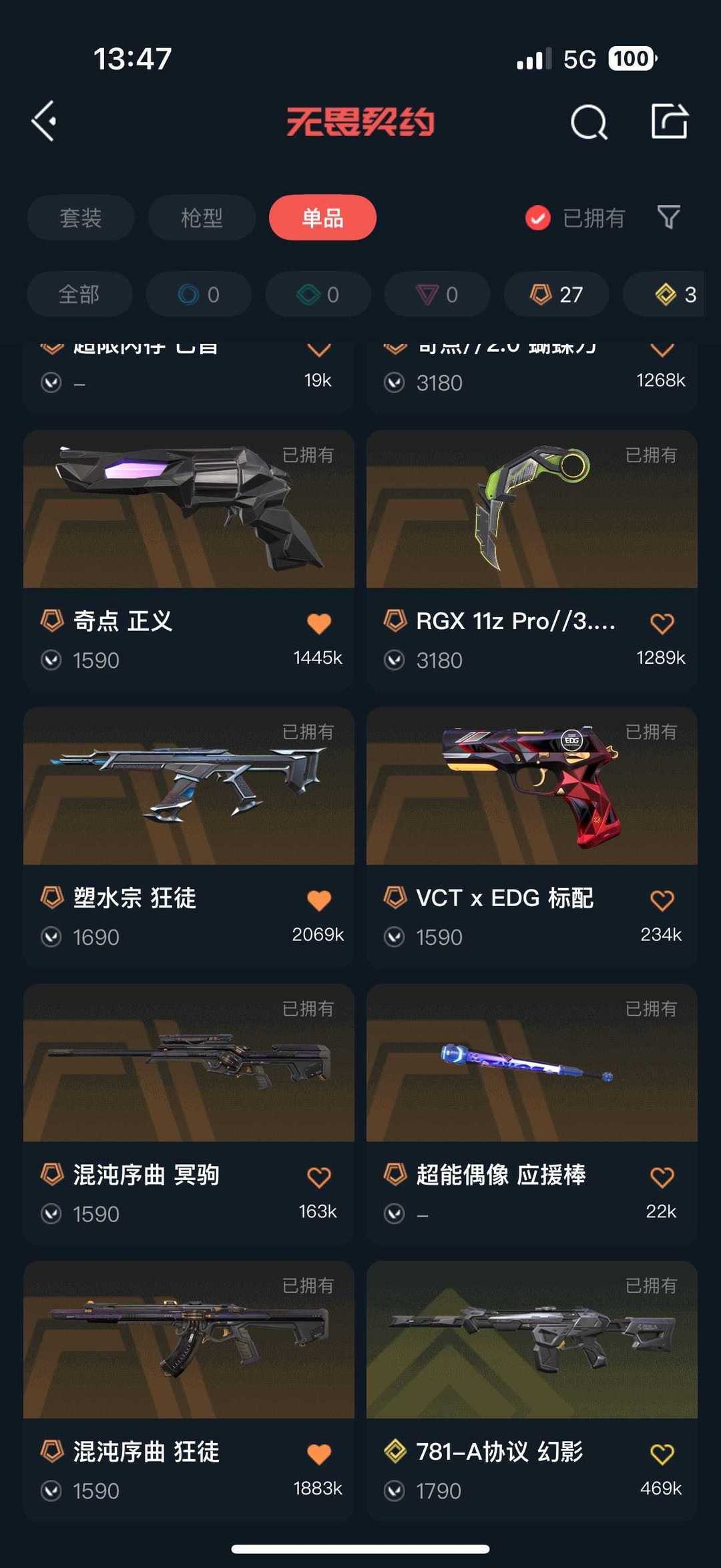Switch to the 枪型 tab
The image size is (721, 1568).
202,218
